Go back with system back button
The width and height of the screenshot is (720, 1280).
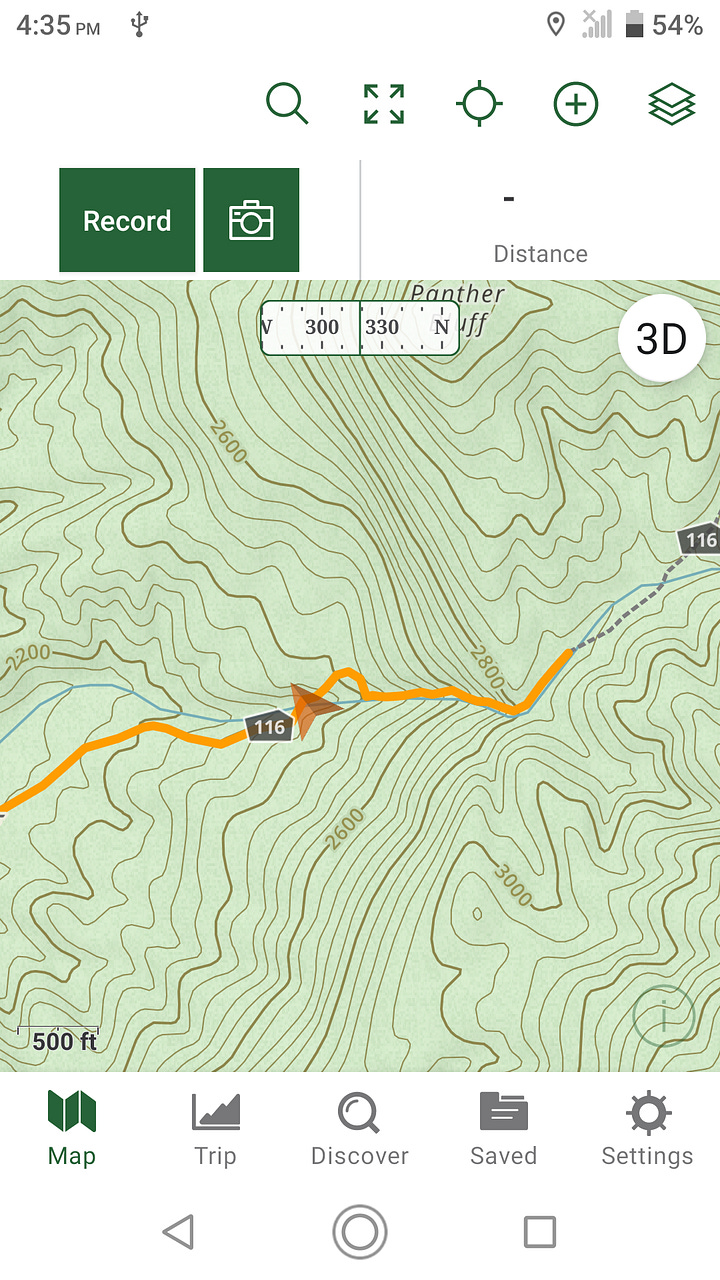click(178, 1232)
